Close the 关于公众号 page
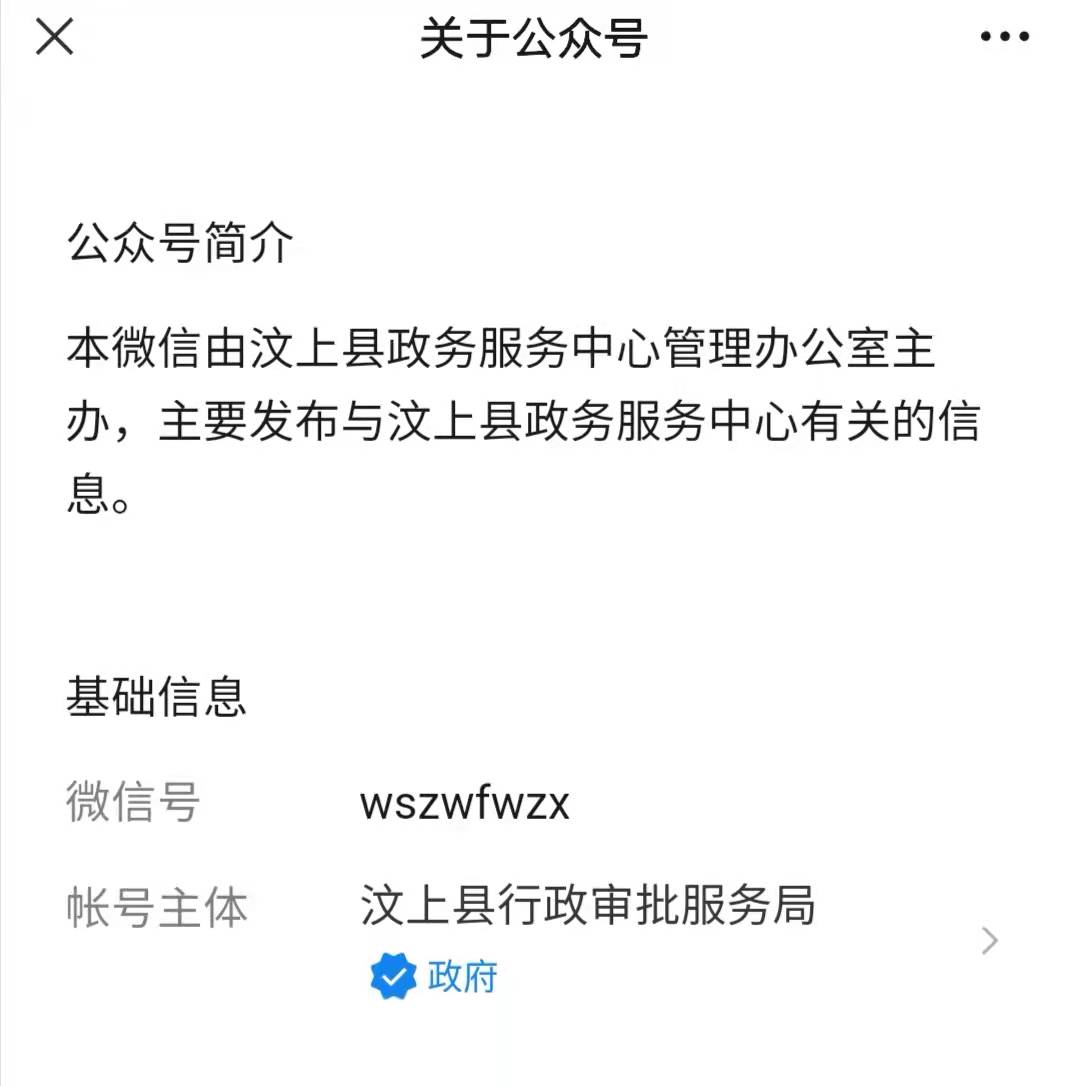The image size is (1066, 1086). click(x=54, y=38)
